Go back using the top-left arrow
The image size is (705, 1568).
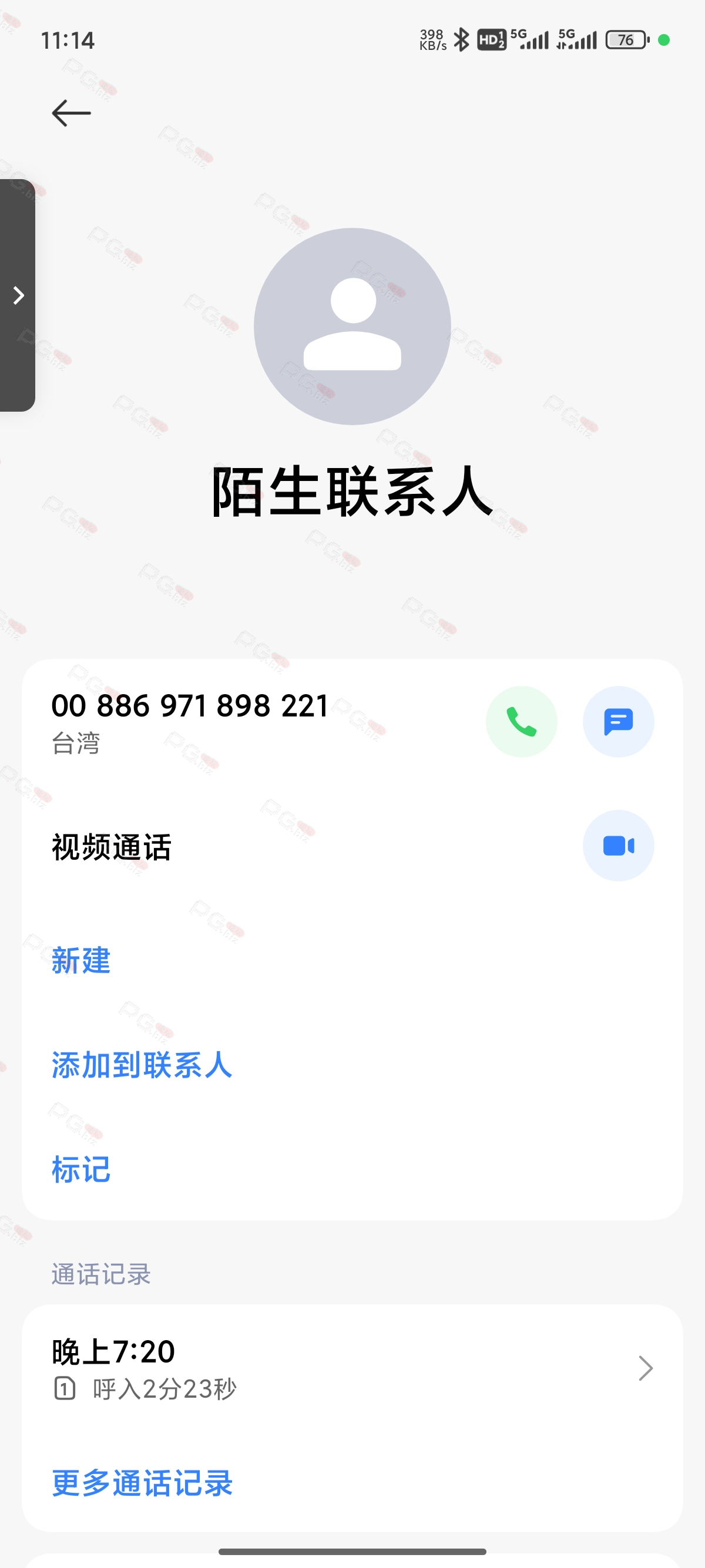tap(71, 113)
